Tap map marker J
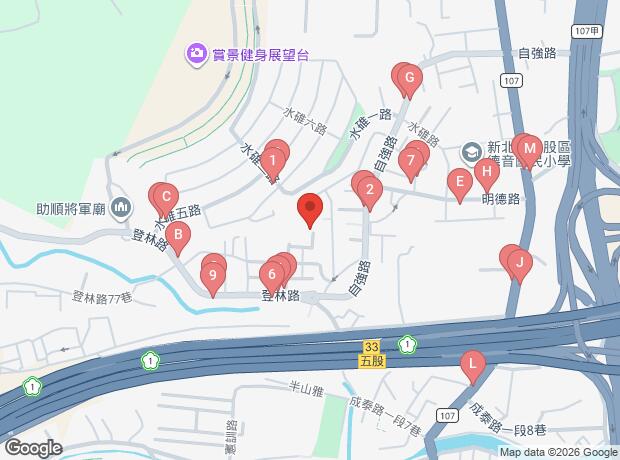 (518, 263)
